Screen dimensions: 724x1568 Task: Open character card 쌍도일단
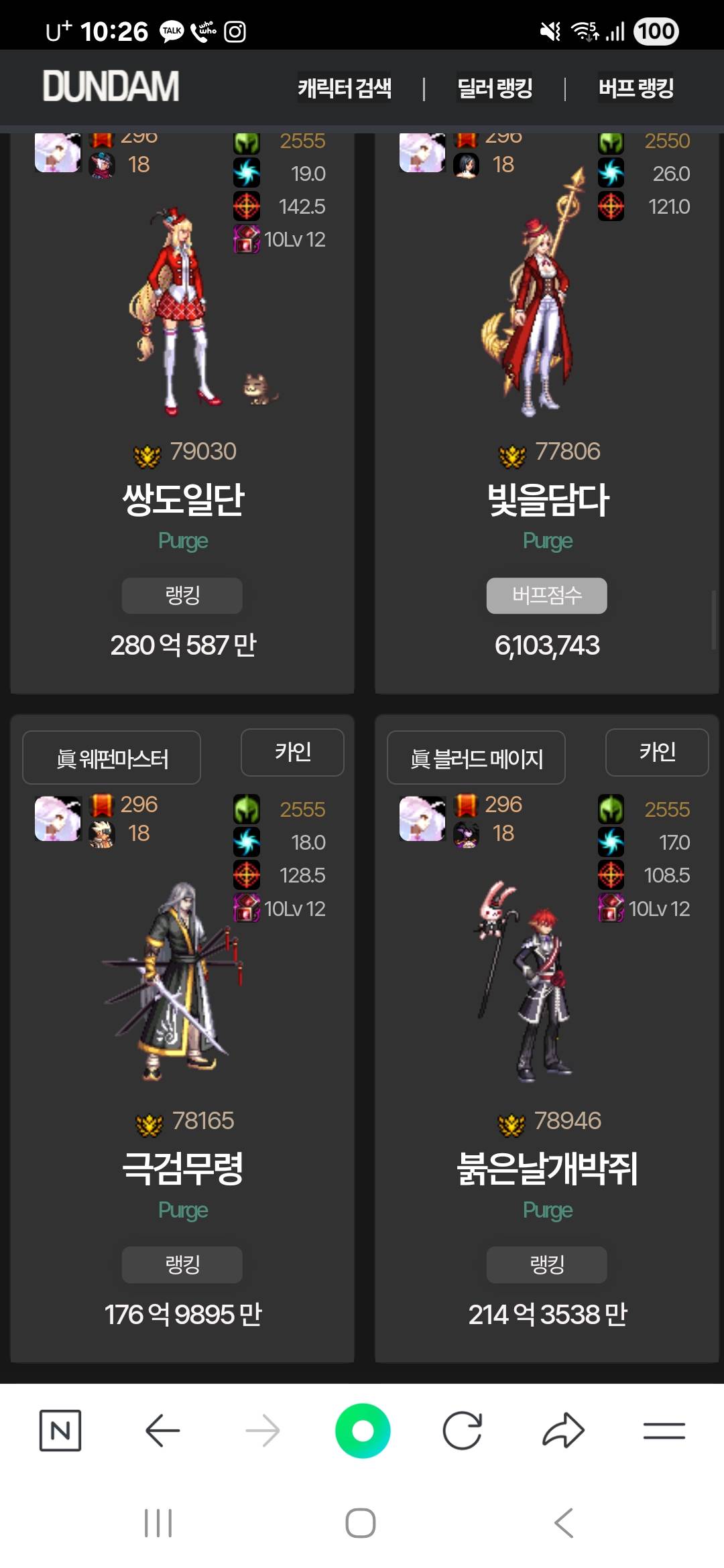pos(182,500)
